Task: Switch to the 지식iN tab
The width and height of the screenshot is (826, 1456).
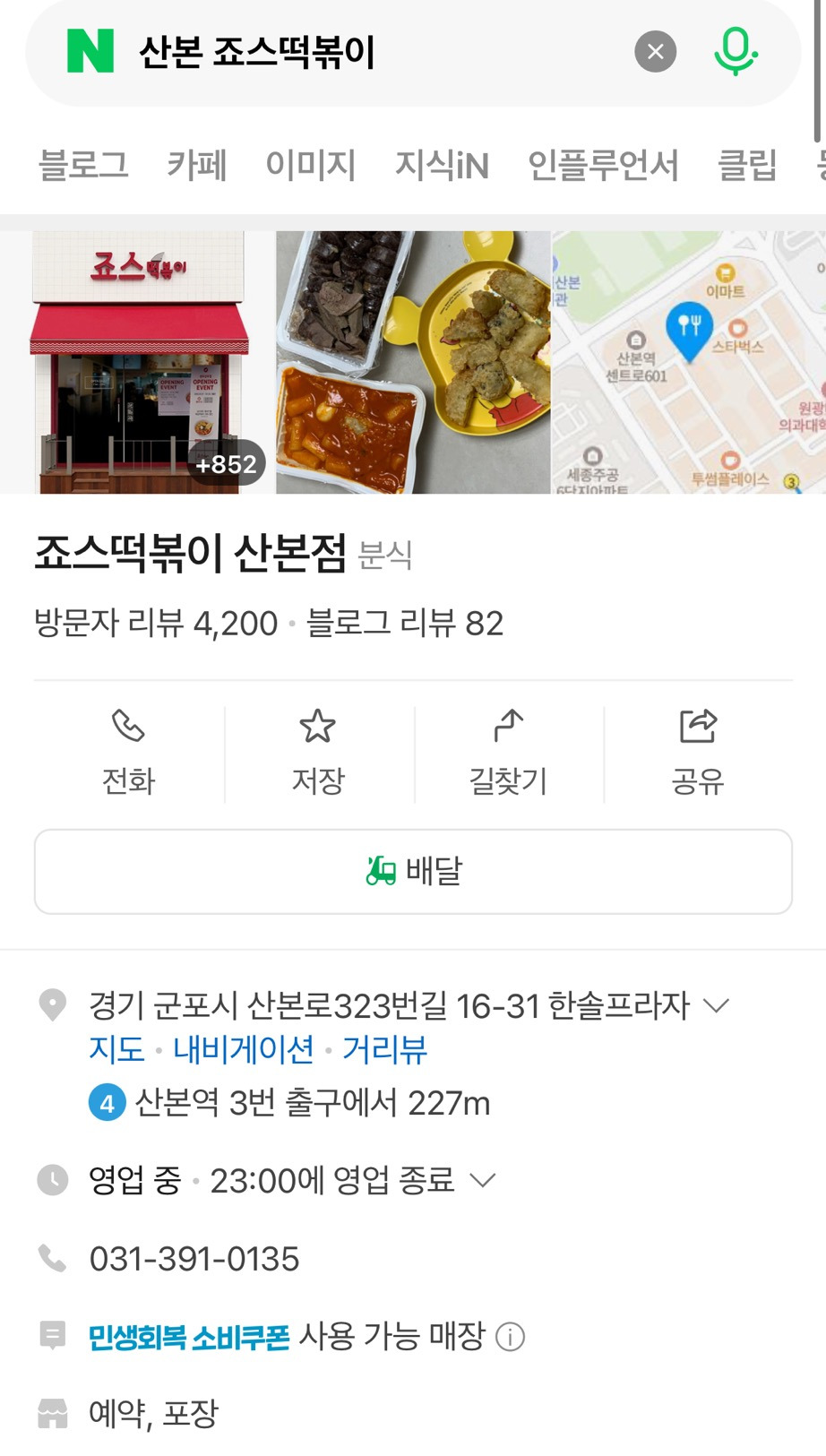Action: 442,165
